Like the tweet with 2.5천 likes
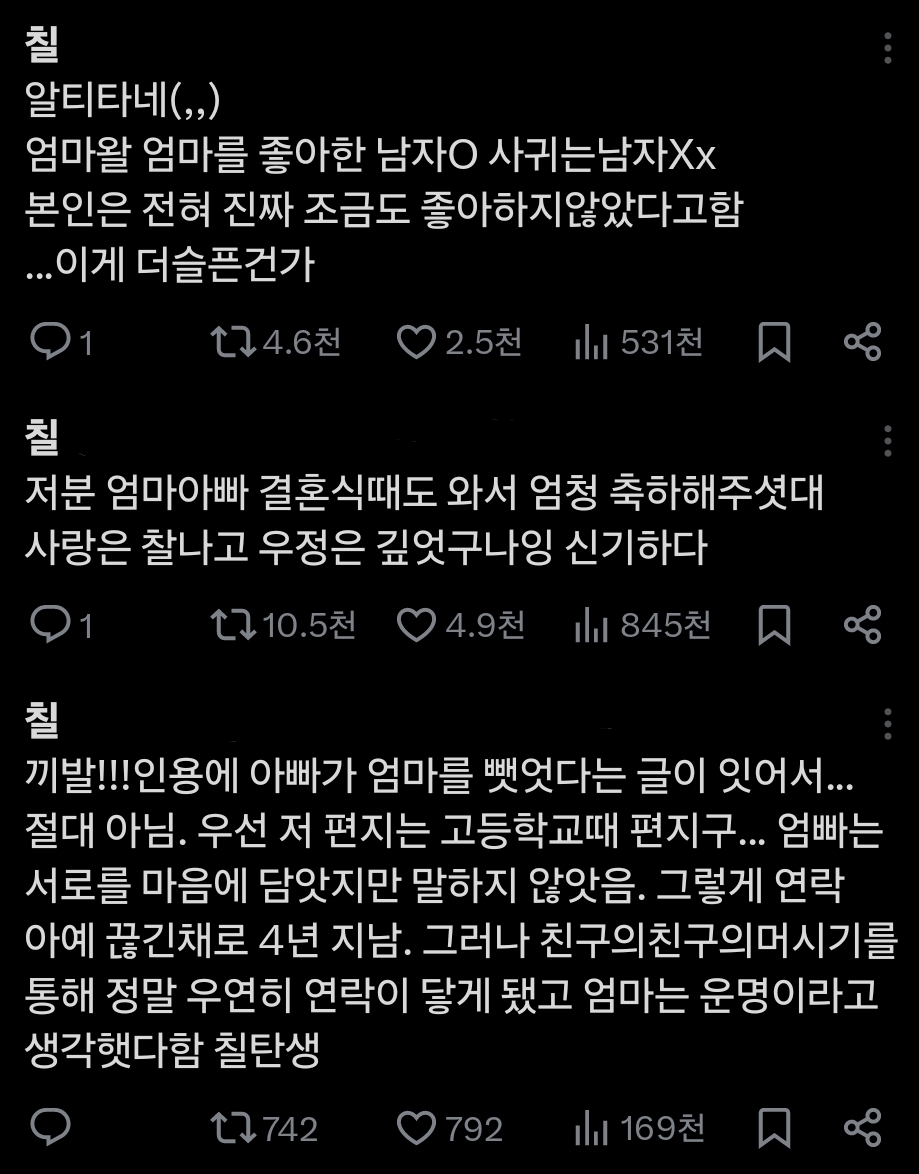This screenshot has width=919, height=1174. [x=416, y=343]
